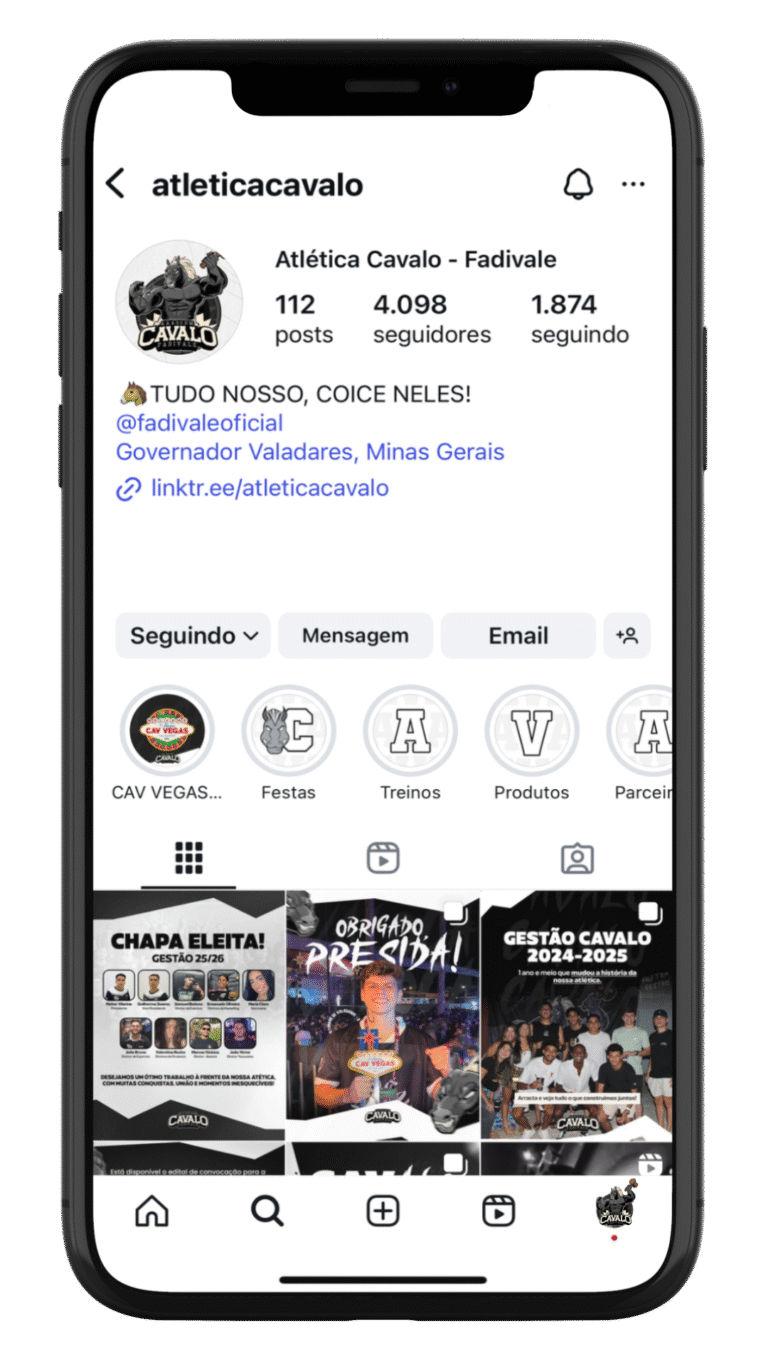The image size is (768, 1365).
Task: Switch to the Reels profile tab
Action: 383,858
